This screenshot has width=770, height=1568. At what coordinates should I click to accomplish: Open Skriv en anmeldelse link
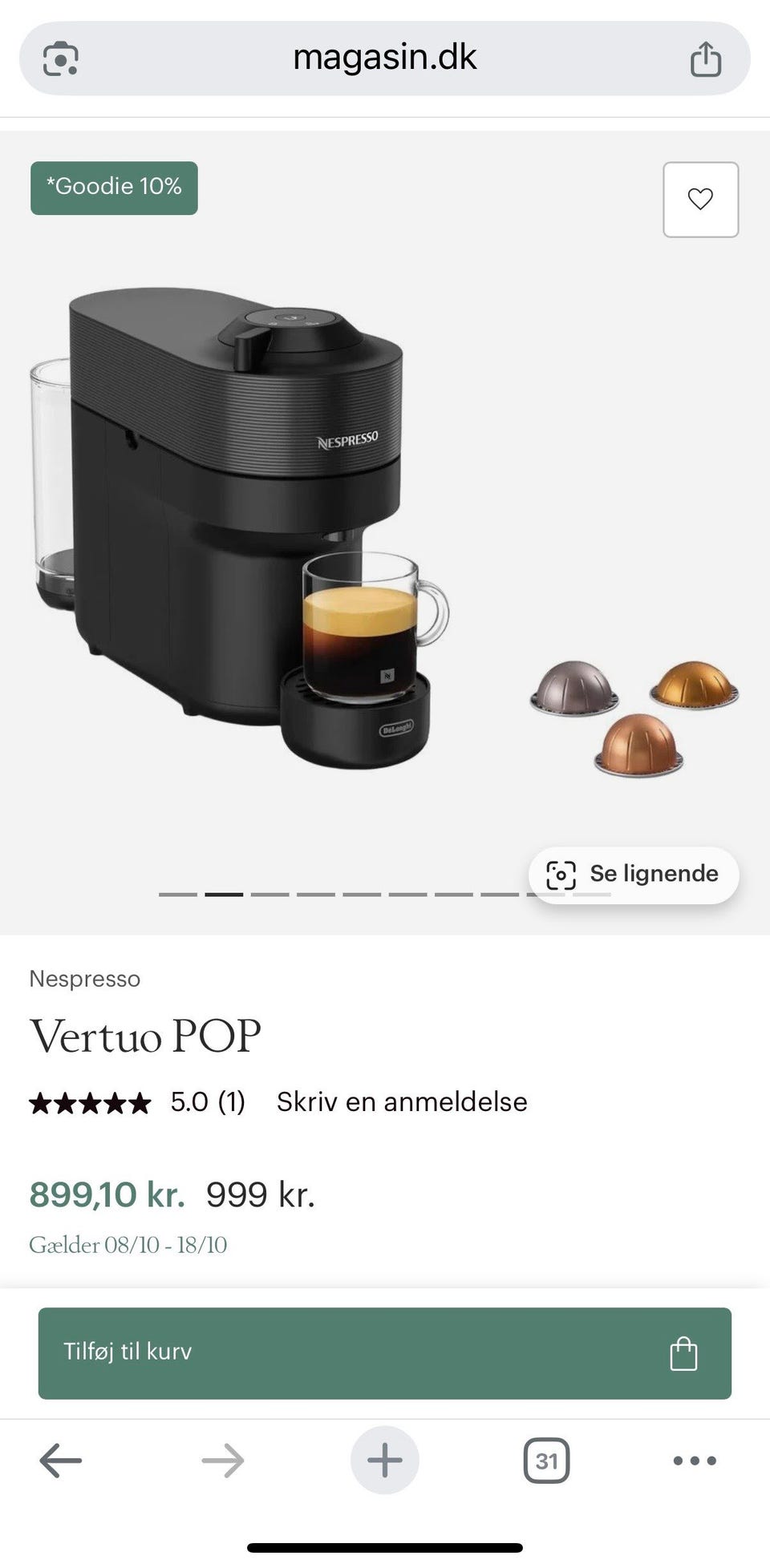pyautogui.click(x=402, y=1102)
